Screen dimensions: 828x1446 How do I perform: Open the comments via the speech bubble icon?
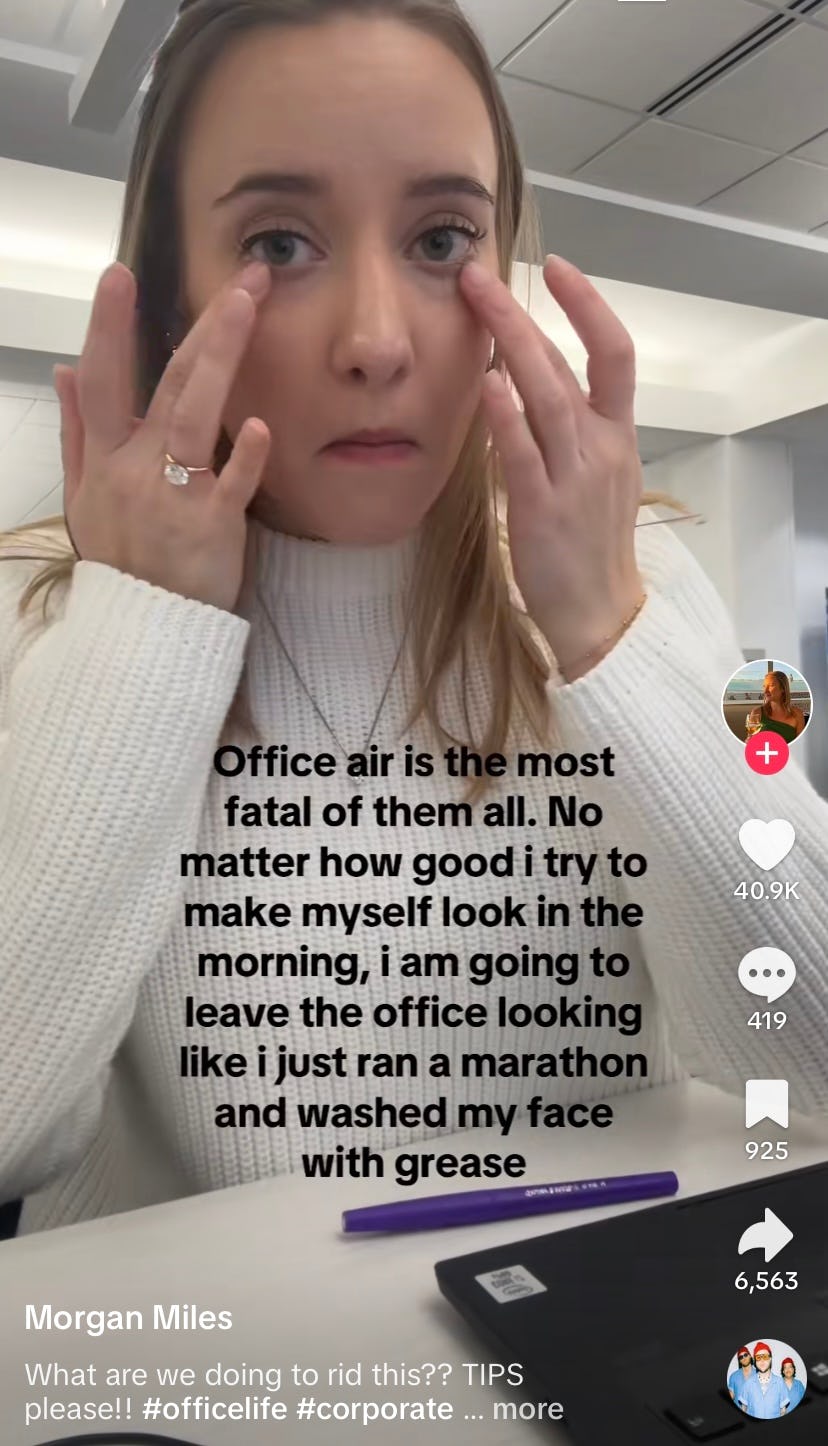pyautogui.click(x=767, y=971)
